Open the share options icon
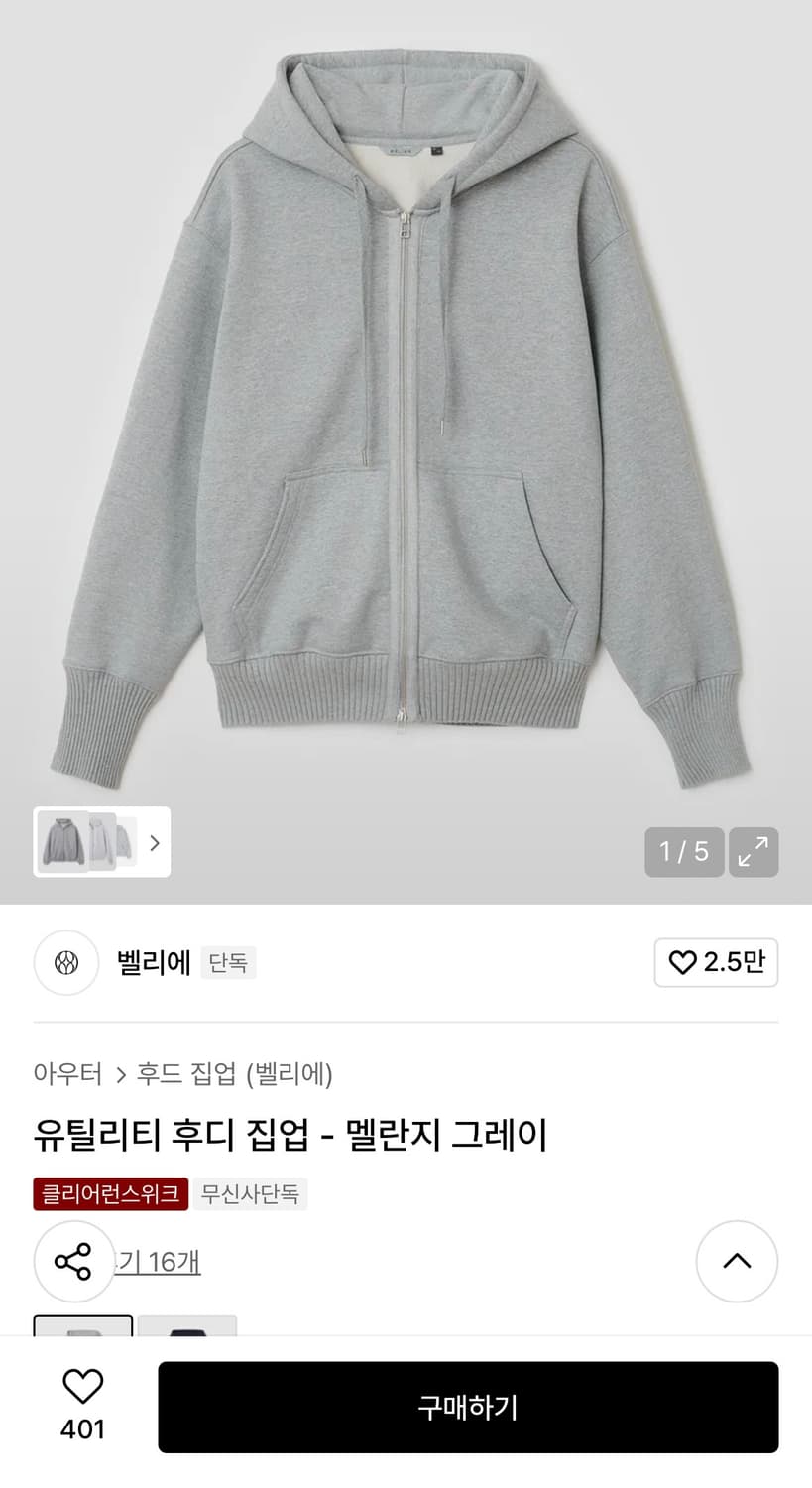Screen dimensions: 812x1488 click(x=74, y=1261)
